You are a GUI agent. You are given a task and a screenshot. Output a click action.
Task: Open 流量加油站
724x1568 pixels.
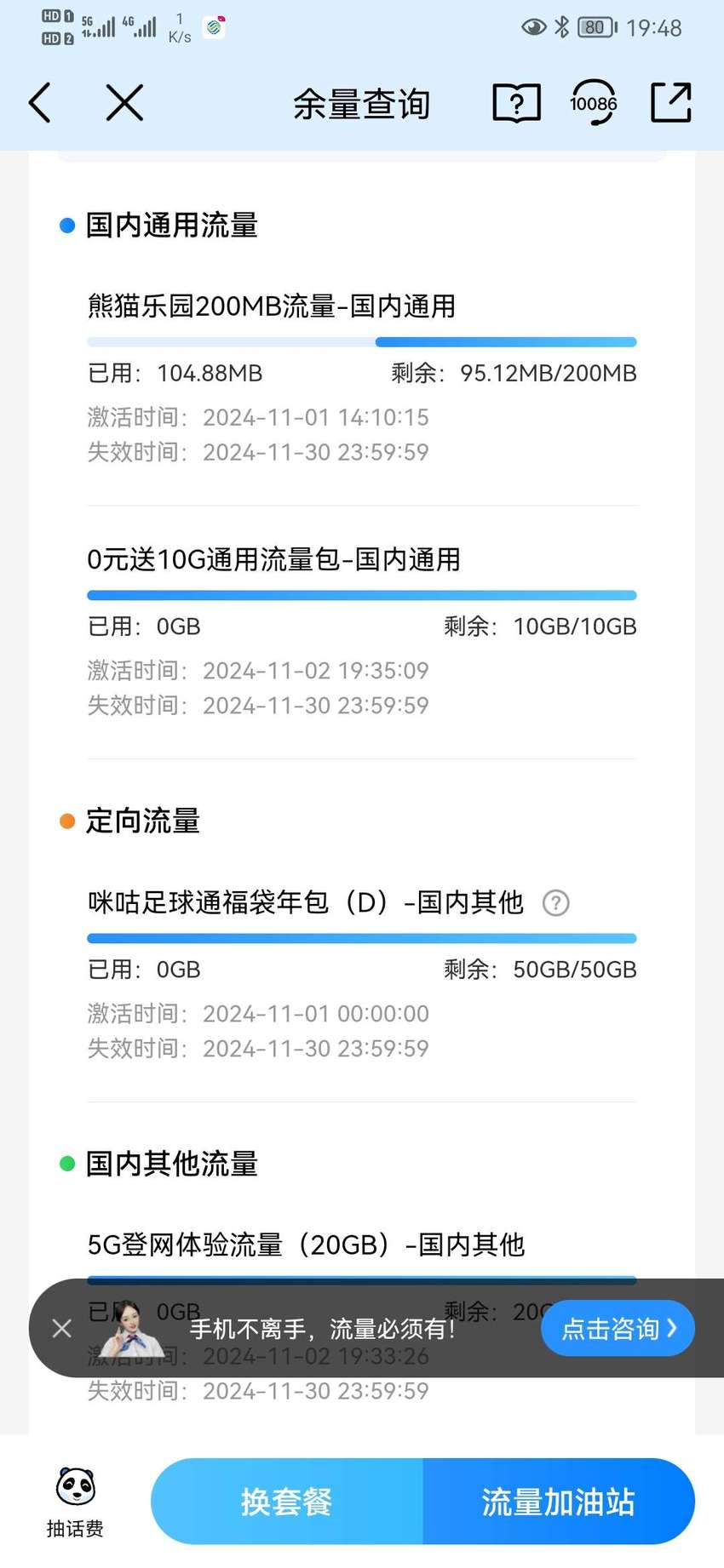pos(559,1502)
